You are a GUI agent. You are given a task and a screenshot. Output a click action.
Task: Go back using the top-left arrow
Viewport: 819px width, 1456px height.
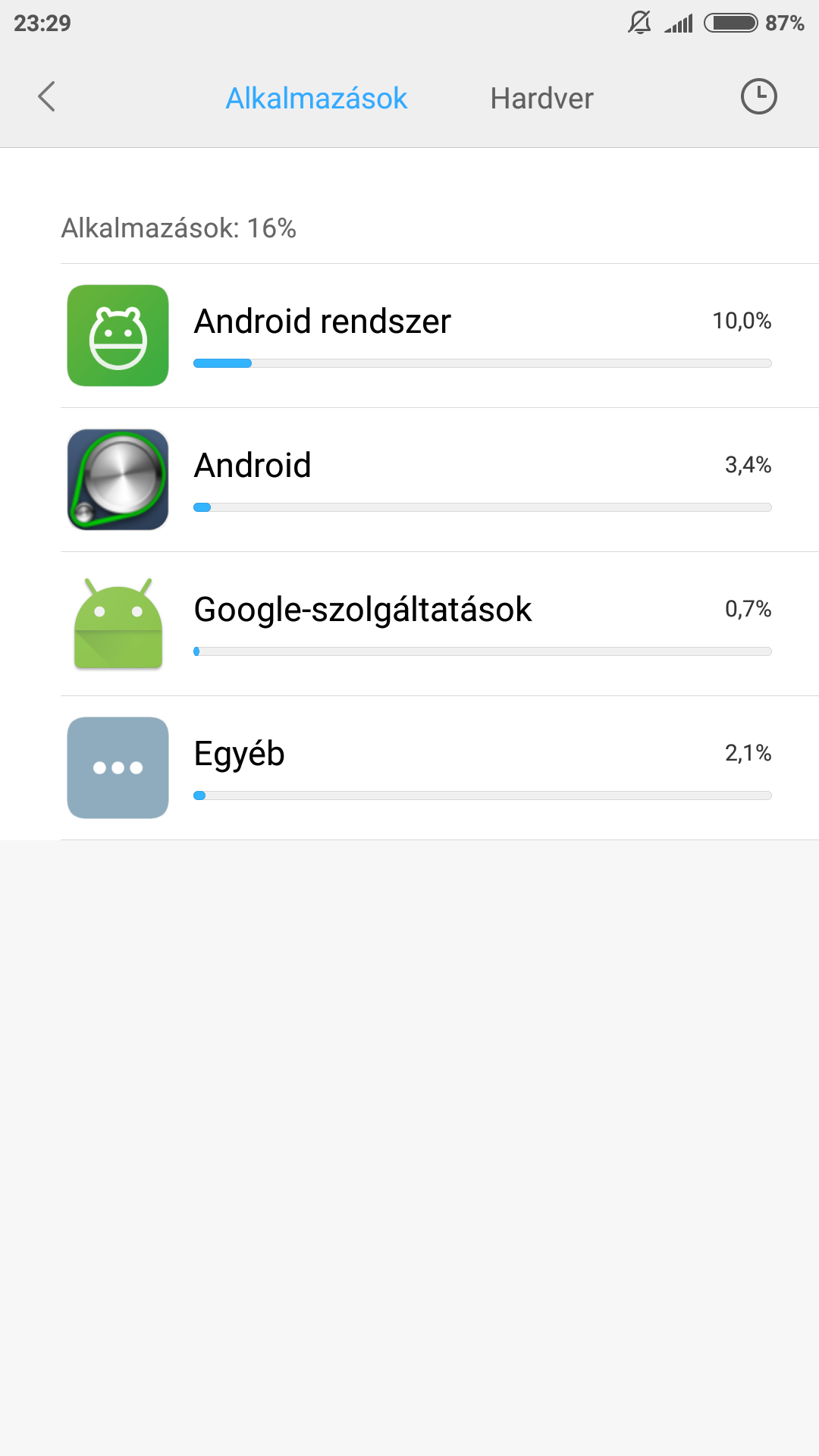point(47,97)
